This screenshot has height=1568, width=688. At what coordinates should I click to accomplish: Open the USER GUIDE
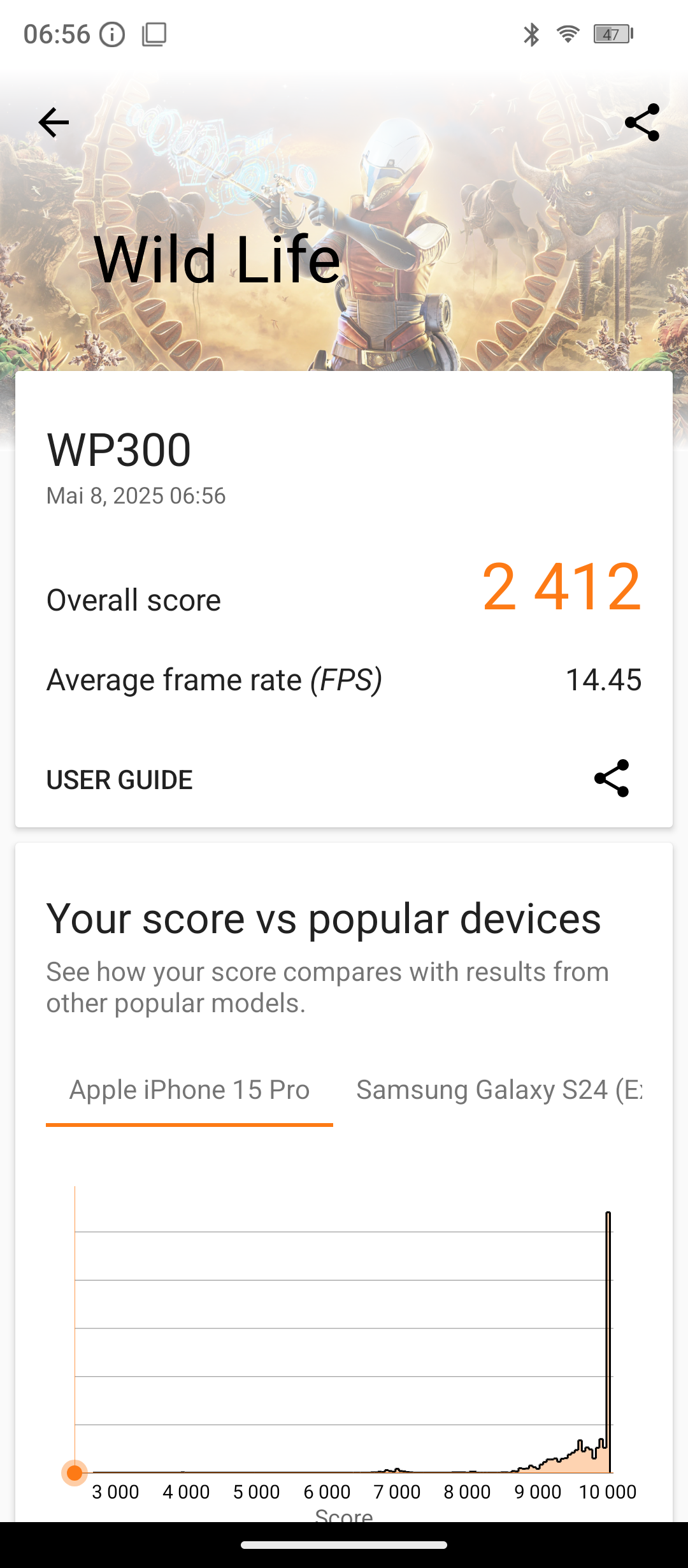pyautogui.click(x=120, y=780)
